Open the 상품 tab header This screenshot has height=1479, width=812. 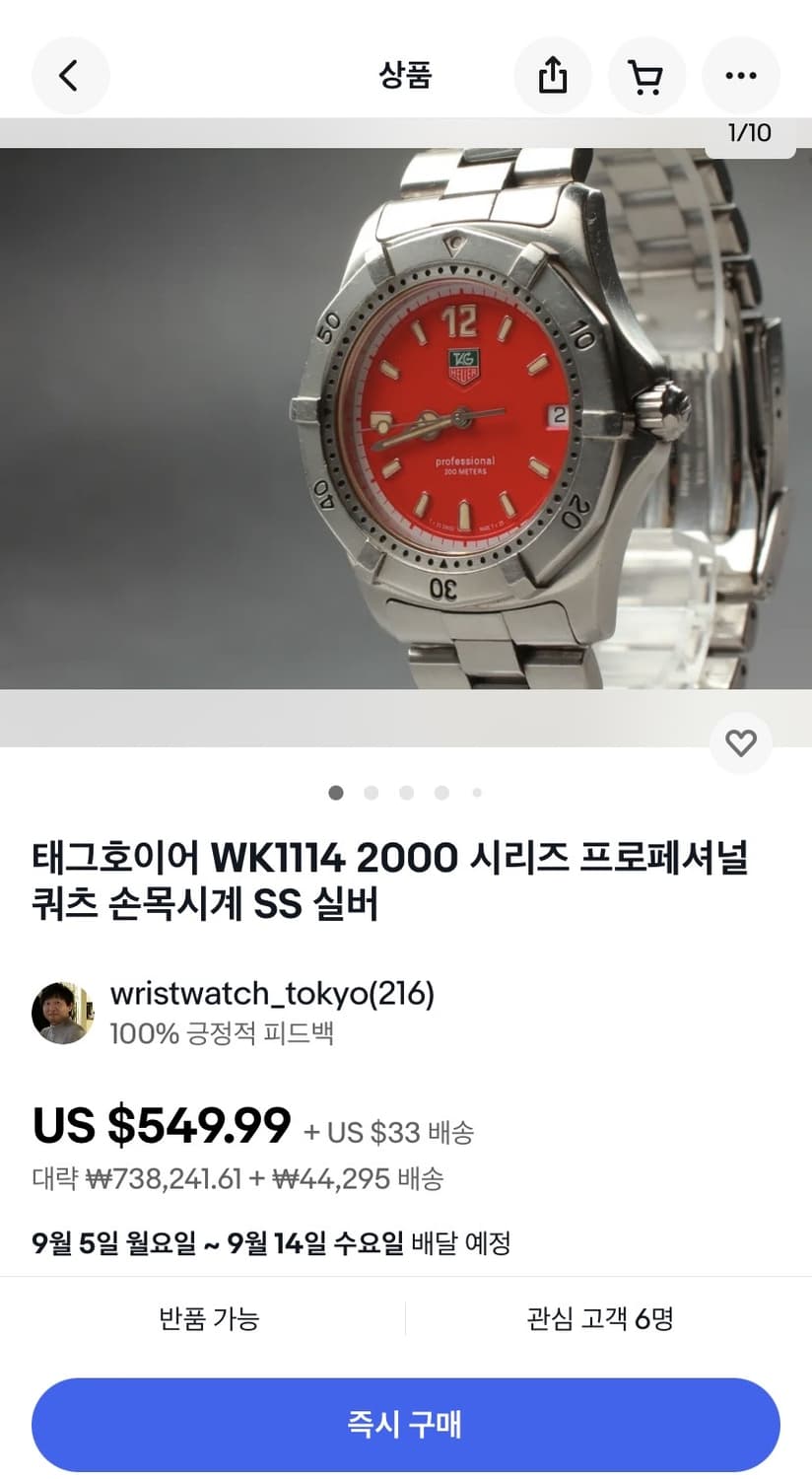[x=406, y=75]
